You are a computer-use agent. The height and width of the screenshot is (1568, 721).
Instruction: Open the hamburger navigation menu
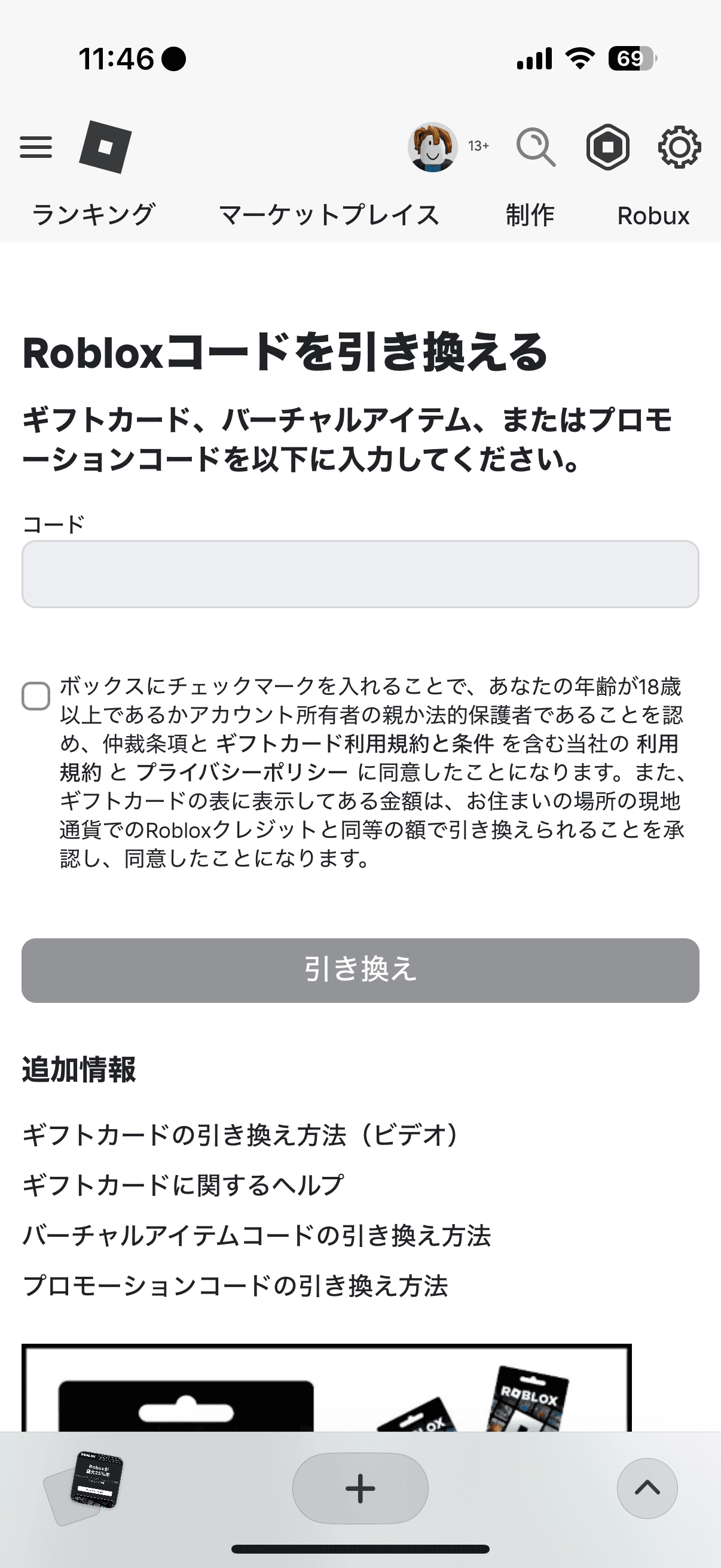(x=36, y=147)
